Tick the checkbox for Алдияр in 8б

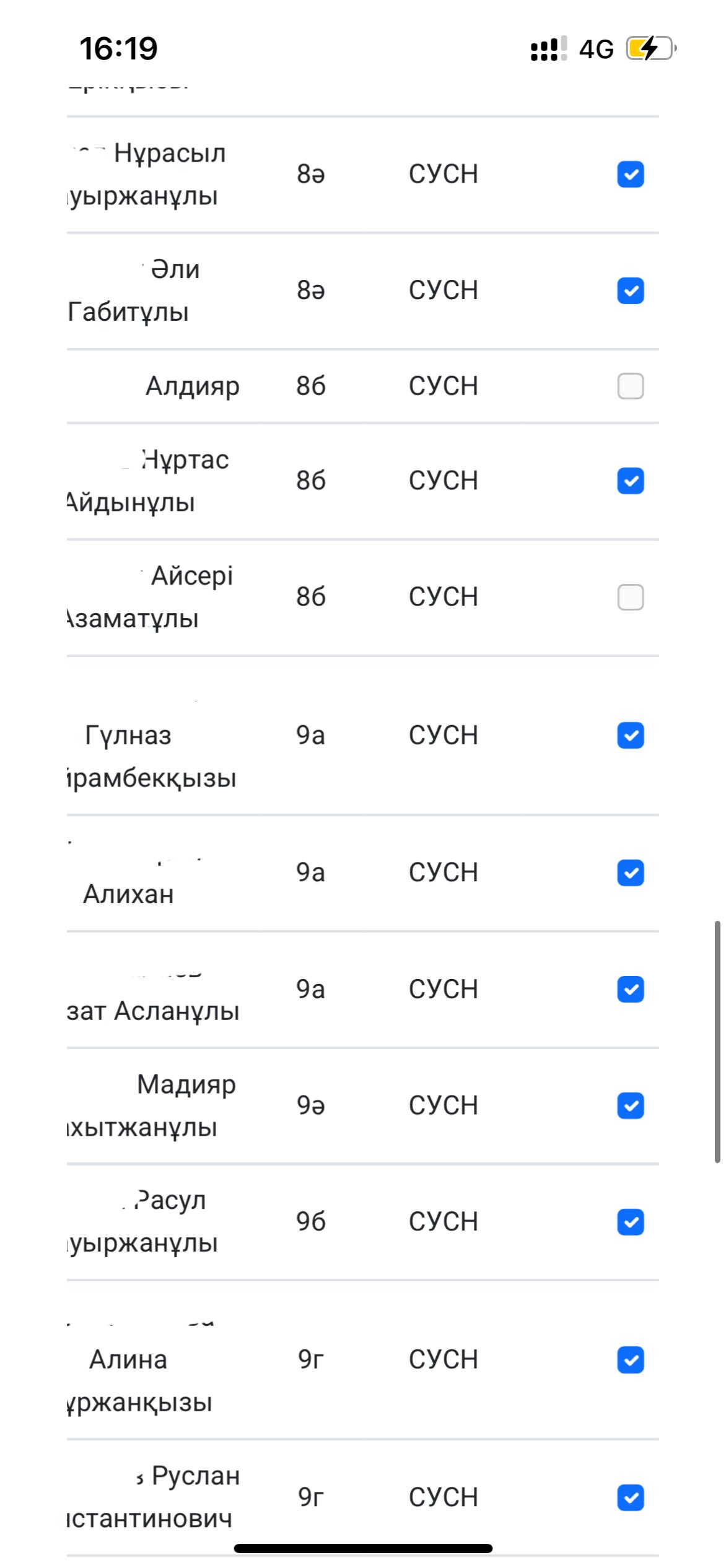631,386
